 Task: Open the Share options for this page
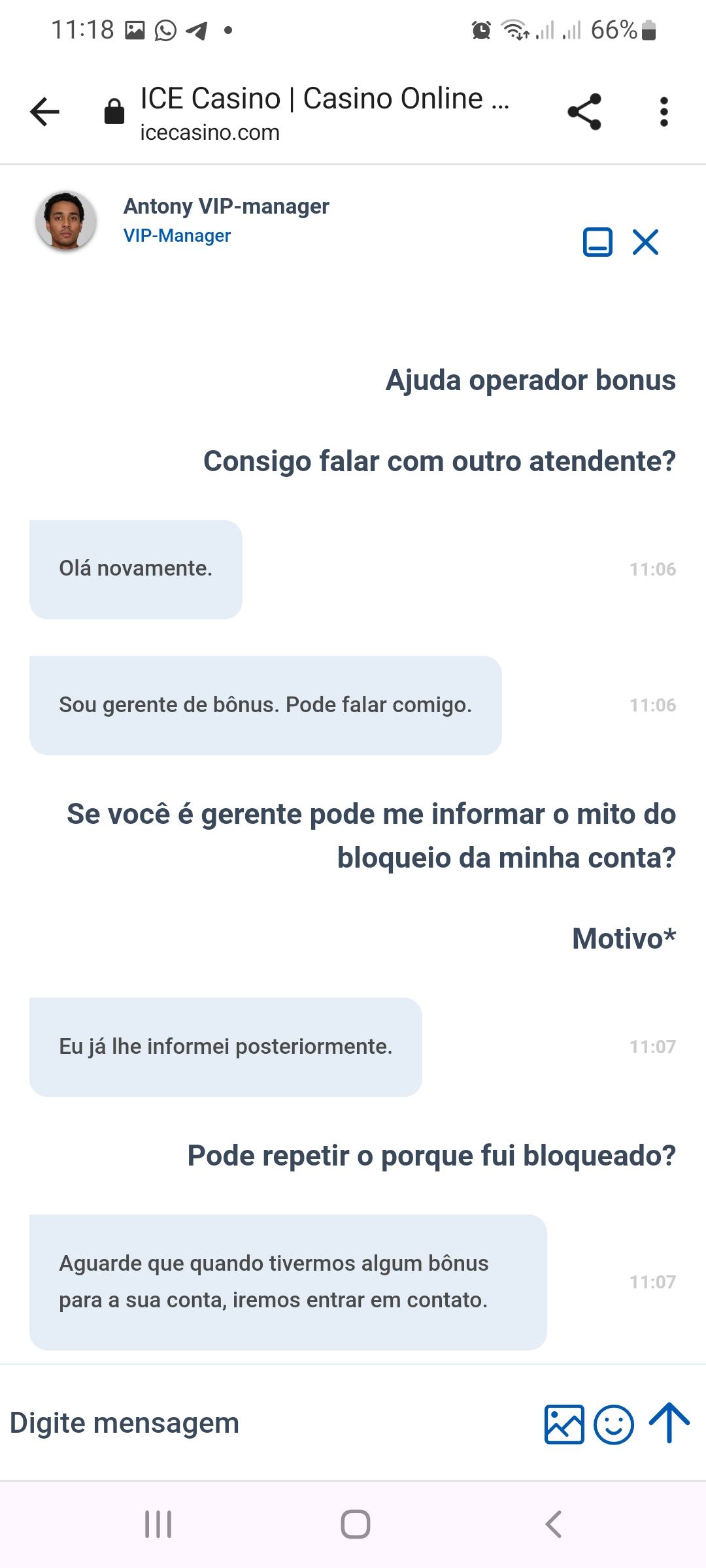click(584, 112)
